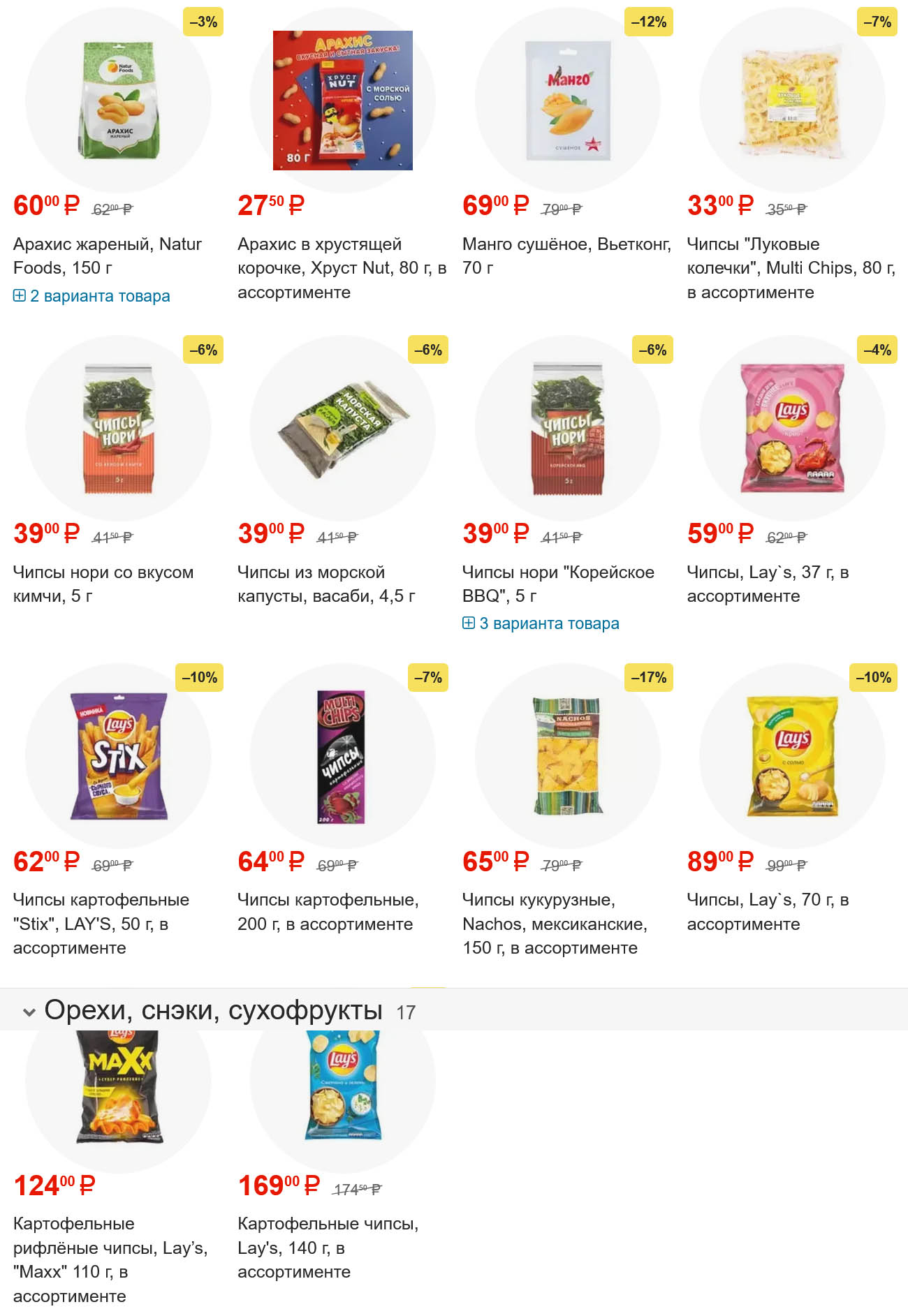
Task: View Чипсы картофельные Stix LAY'S 50 г
Action: click(x=101, y=923)
